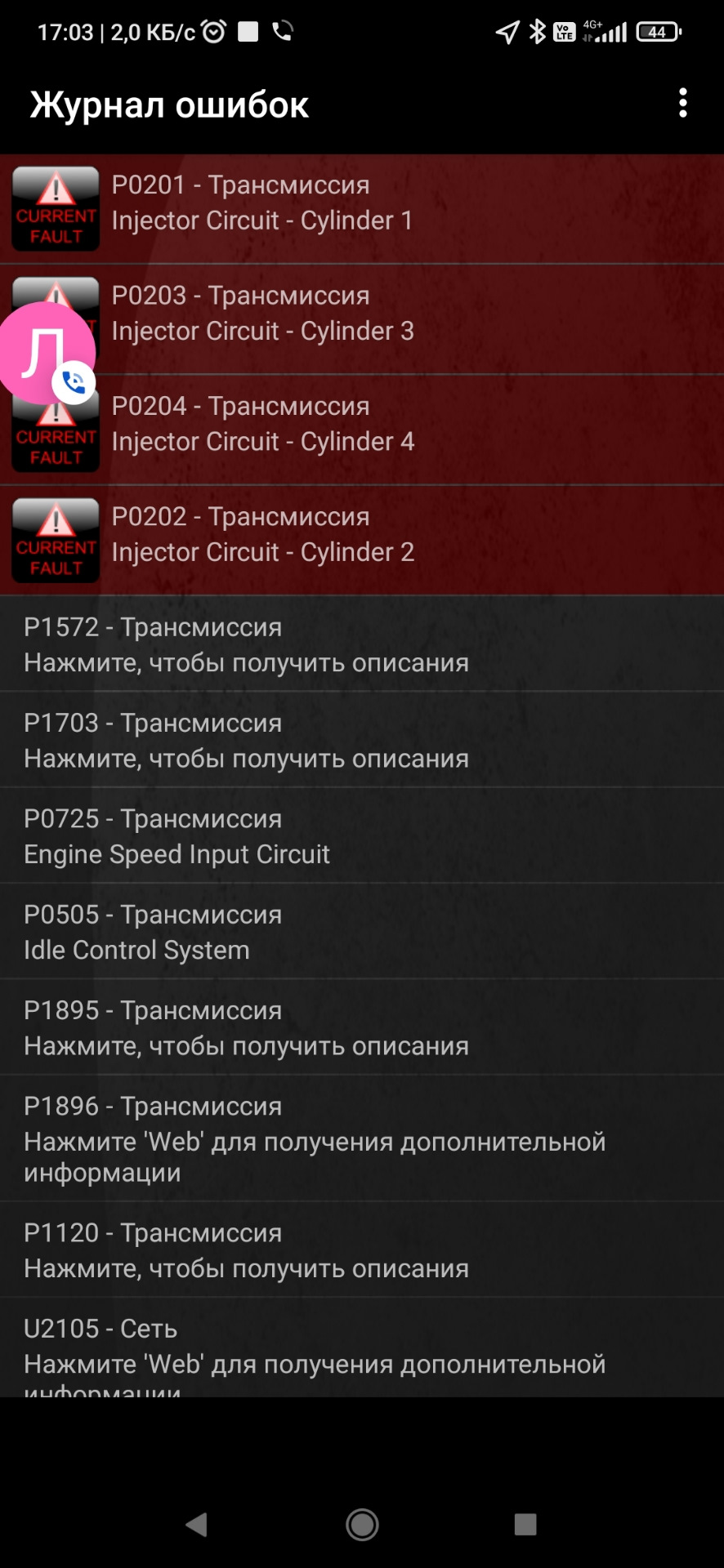Select P0505 Idle Control System entry
Image resolution: width=724 pixels, height=1568 pixels.
point(361,931)
